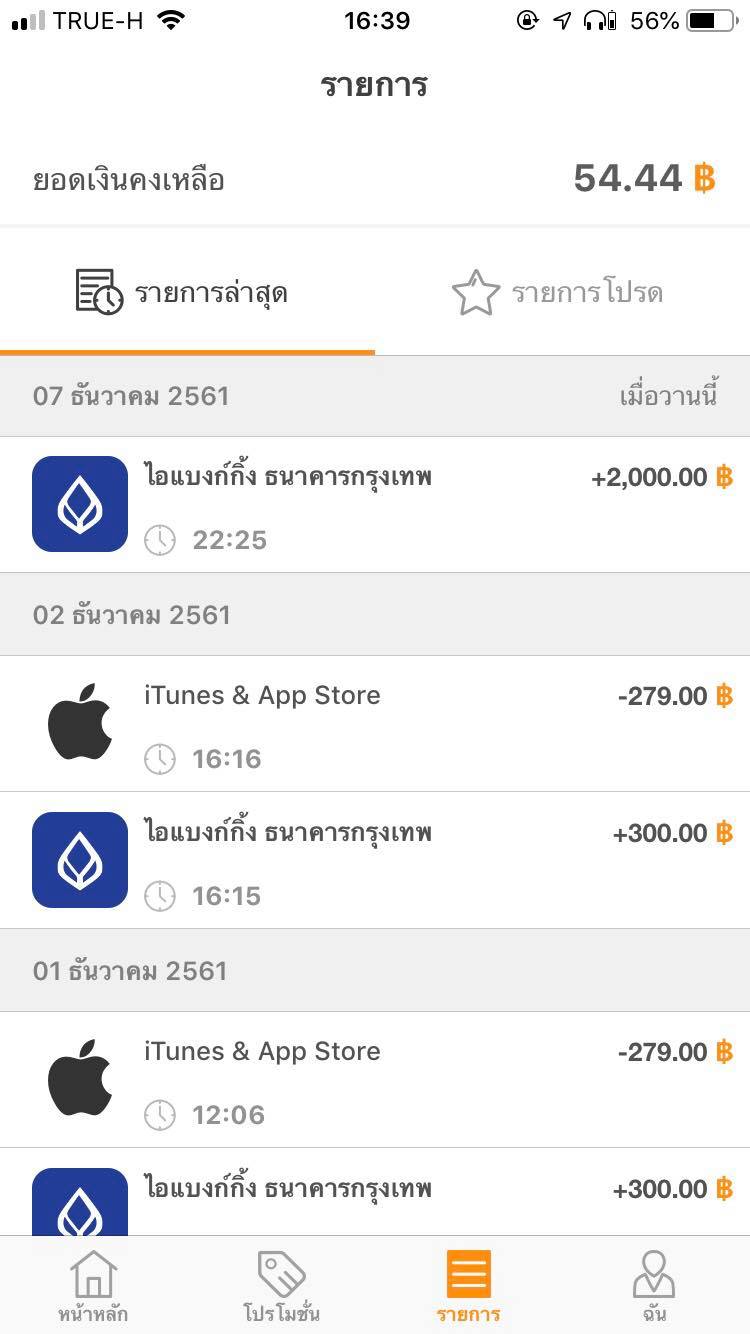Go to the หน้าหลัก home tab

(93, 1286)
